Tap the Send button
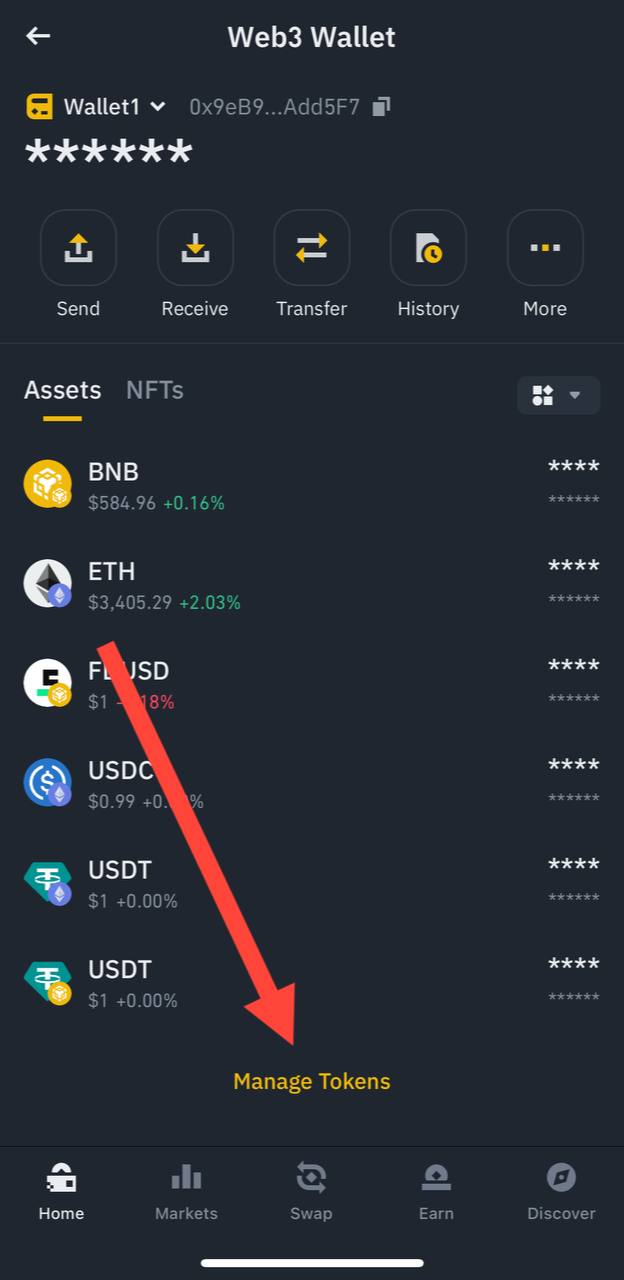The image size is (624, 1280). click(x=78, y=248)
